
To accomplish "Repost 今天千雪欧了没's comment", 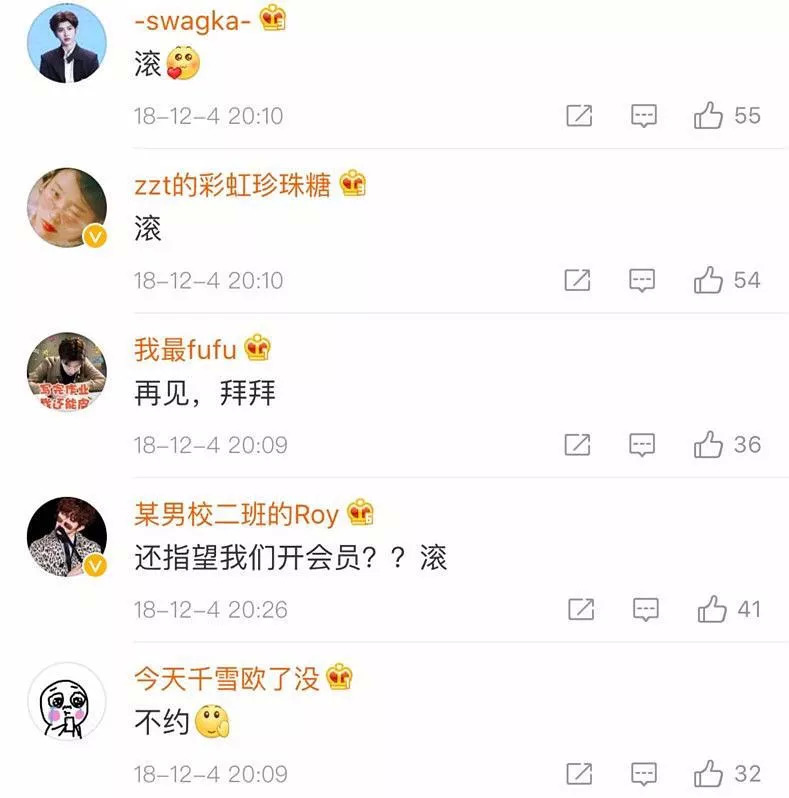I will 580,773.
